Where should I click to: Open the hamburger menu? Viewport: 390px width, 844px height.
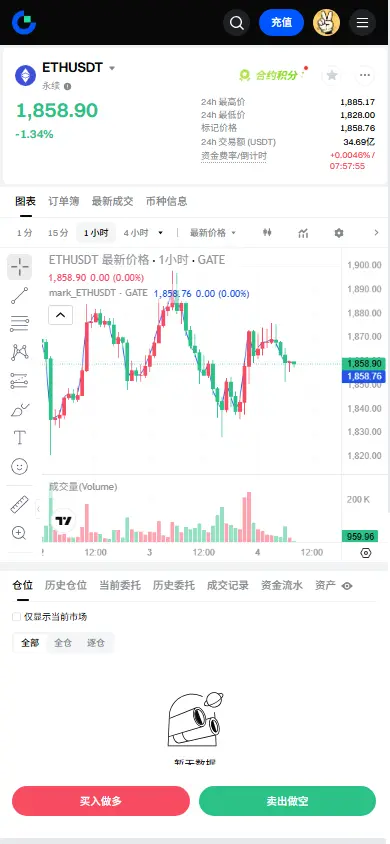[x=363, y=23]
